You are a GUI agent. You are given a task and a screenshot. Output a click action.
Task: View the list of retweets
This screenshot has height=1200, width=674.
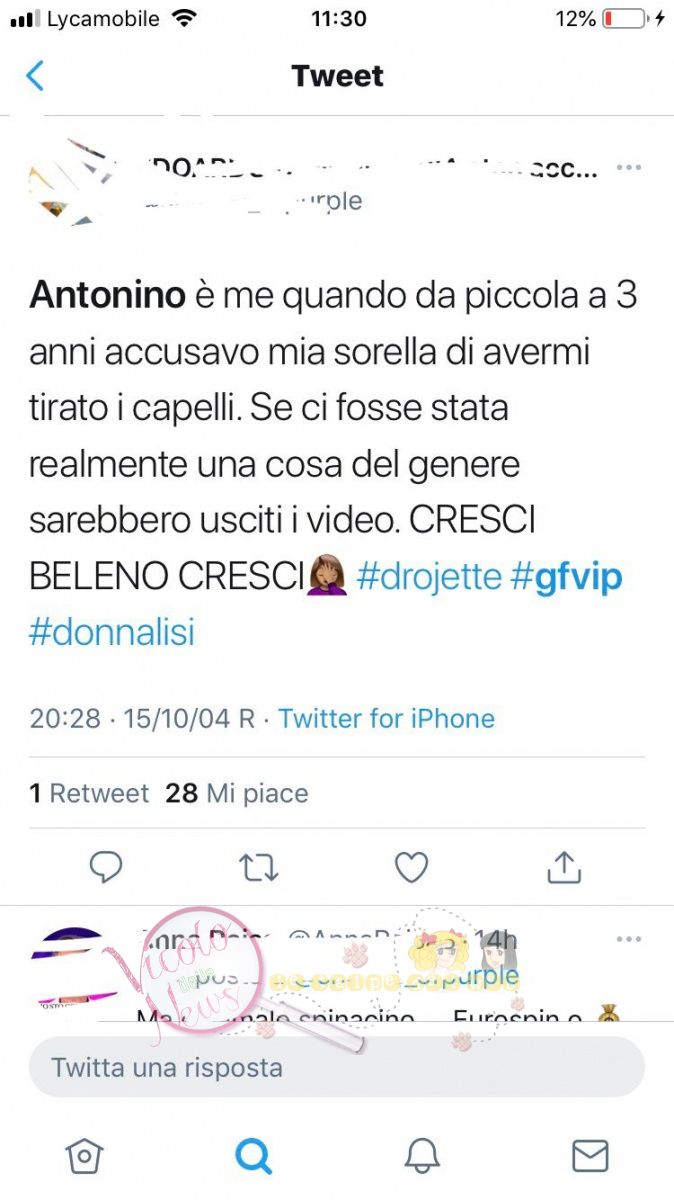(89, 793)
